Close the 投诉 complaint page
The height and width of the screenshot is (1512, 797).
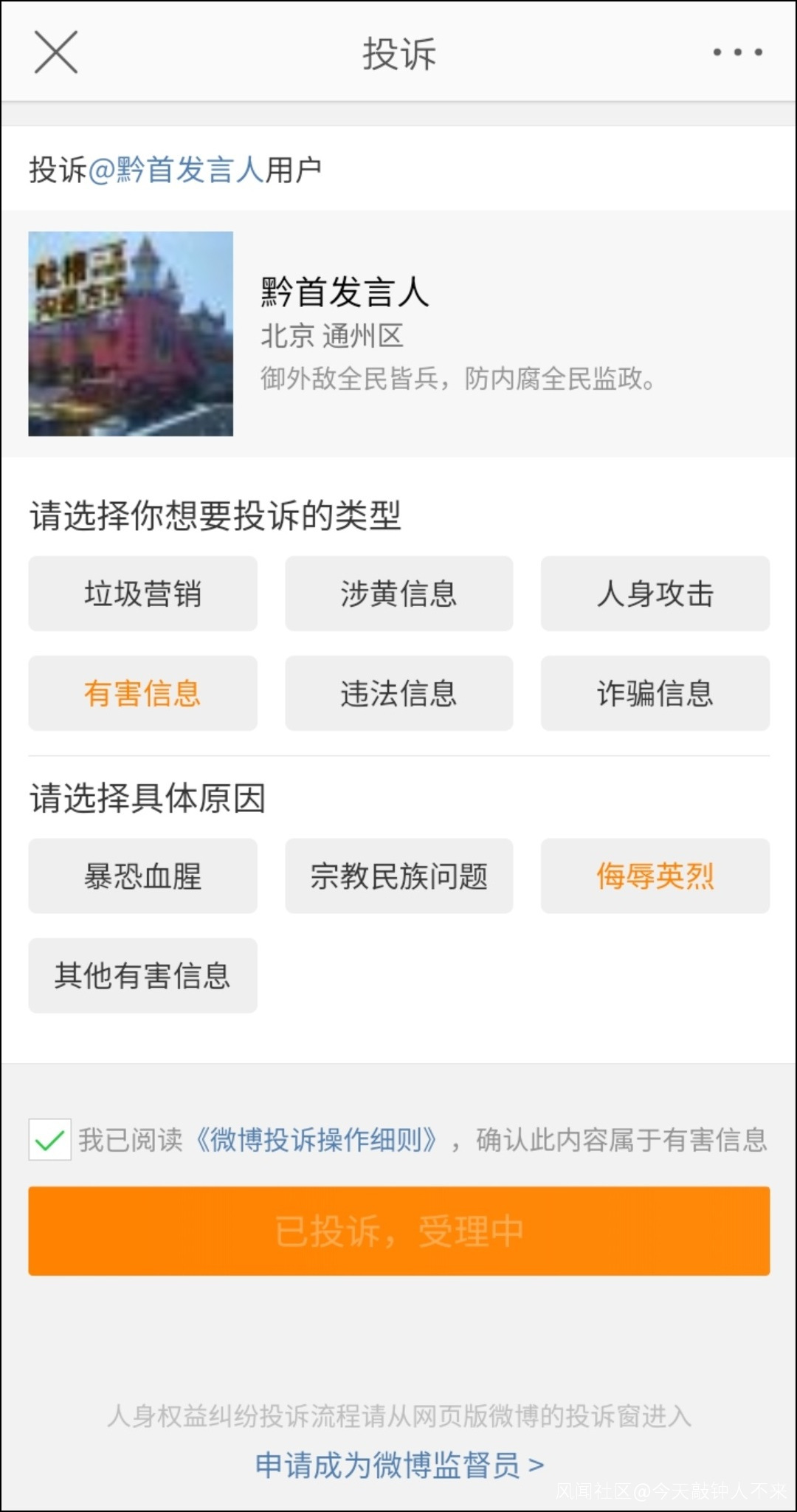pyautogui.click(x=56, y=52)
